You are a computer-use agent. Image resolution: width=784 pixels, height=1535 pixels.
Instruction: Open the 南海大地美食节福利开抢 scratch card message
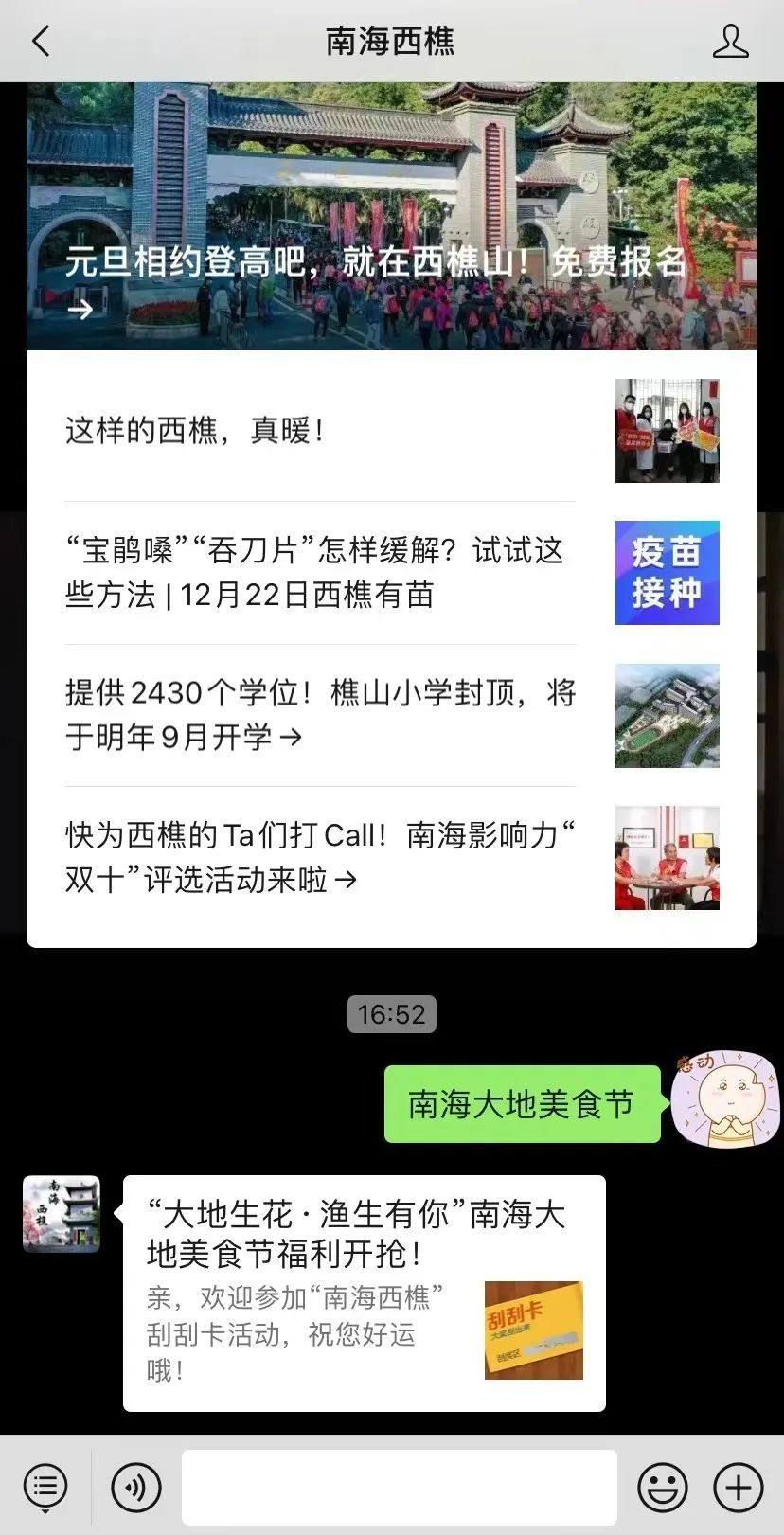coord(364,1293)
